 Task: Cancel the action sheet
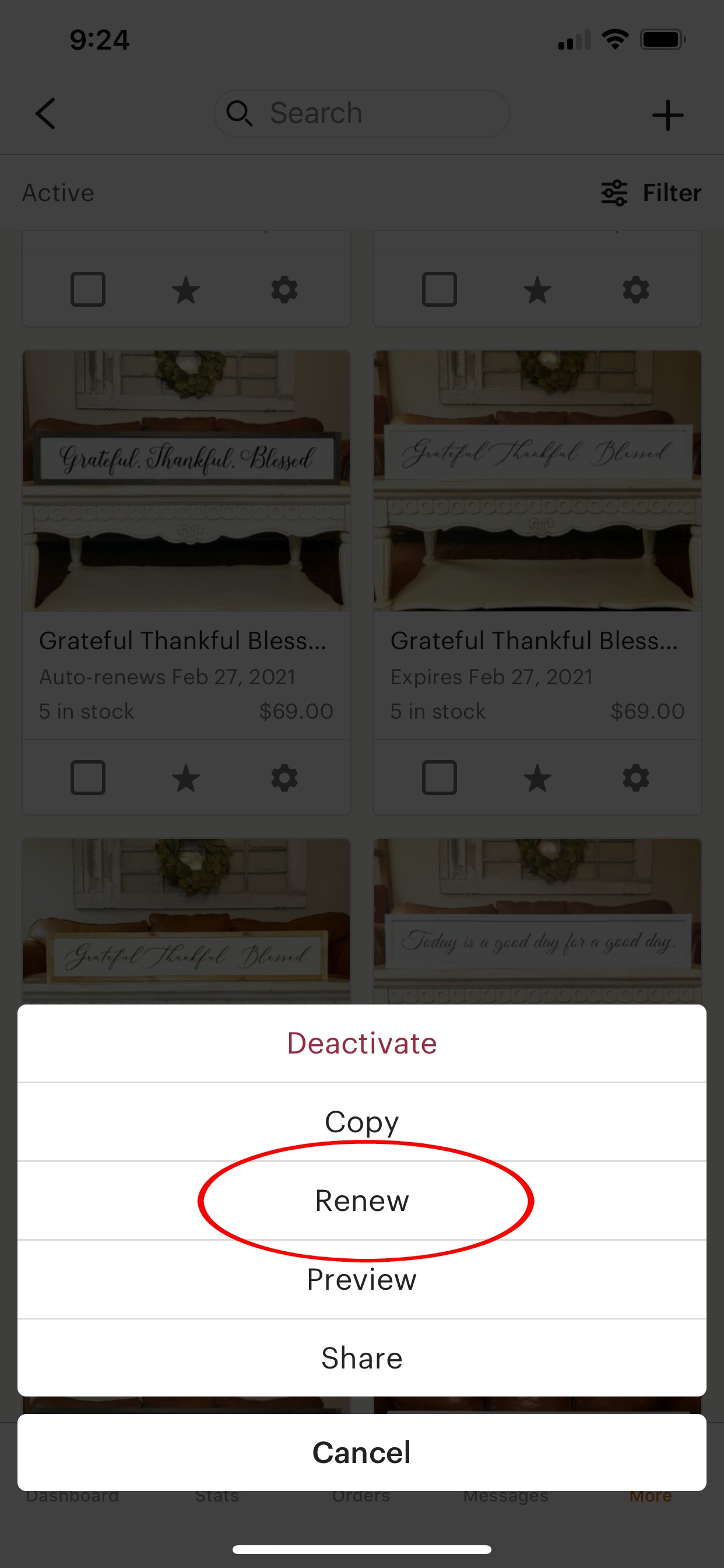(361, 1452)
